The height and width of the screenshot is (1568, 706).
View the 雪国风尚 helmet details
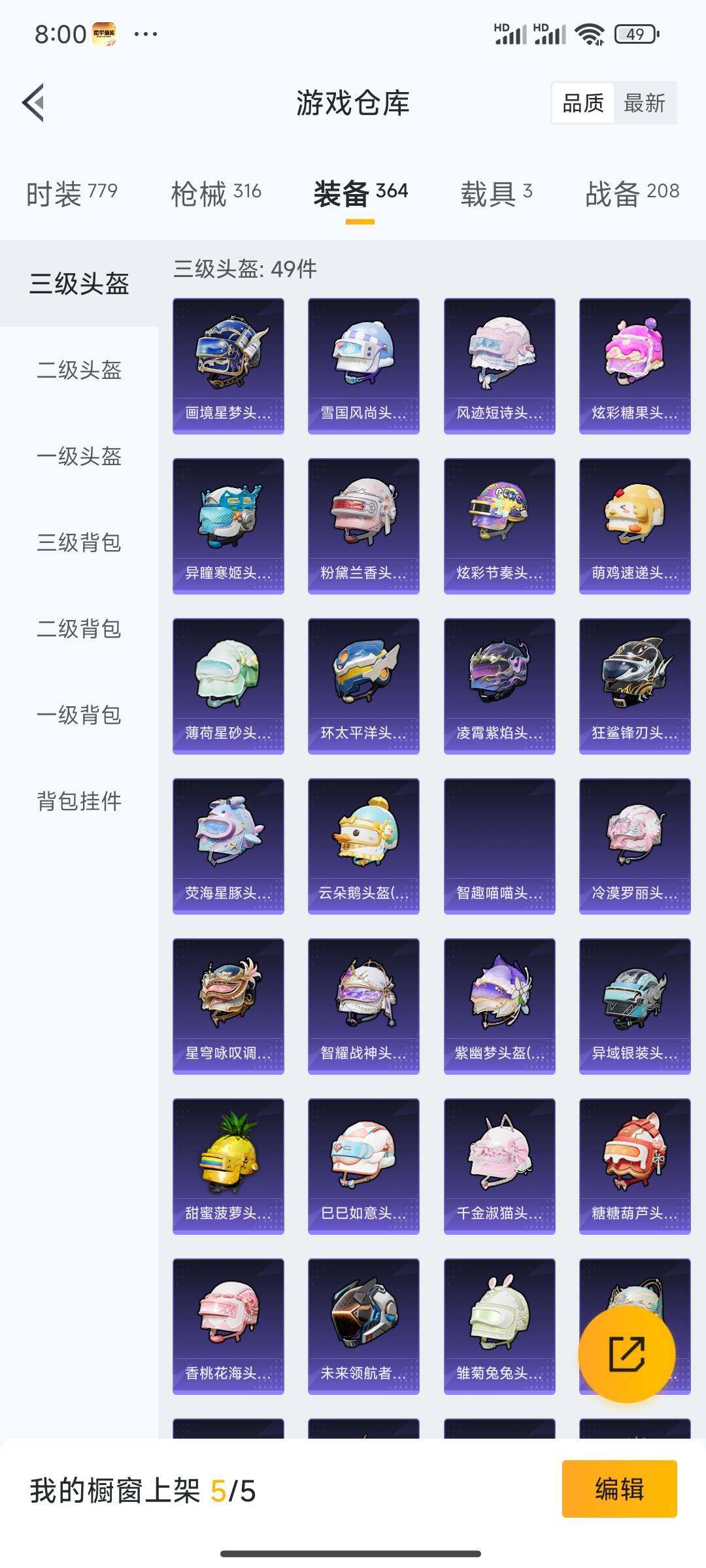pyautogui.click(x=363, y=364)
